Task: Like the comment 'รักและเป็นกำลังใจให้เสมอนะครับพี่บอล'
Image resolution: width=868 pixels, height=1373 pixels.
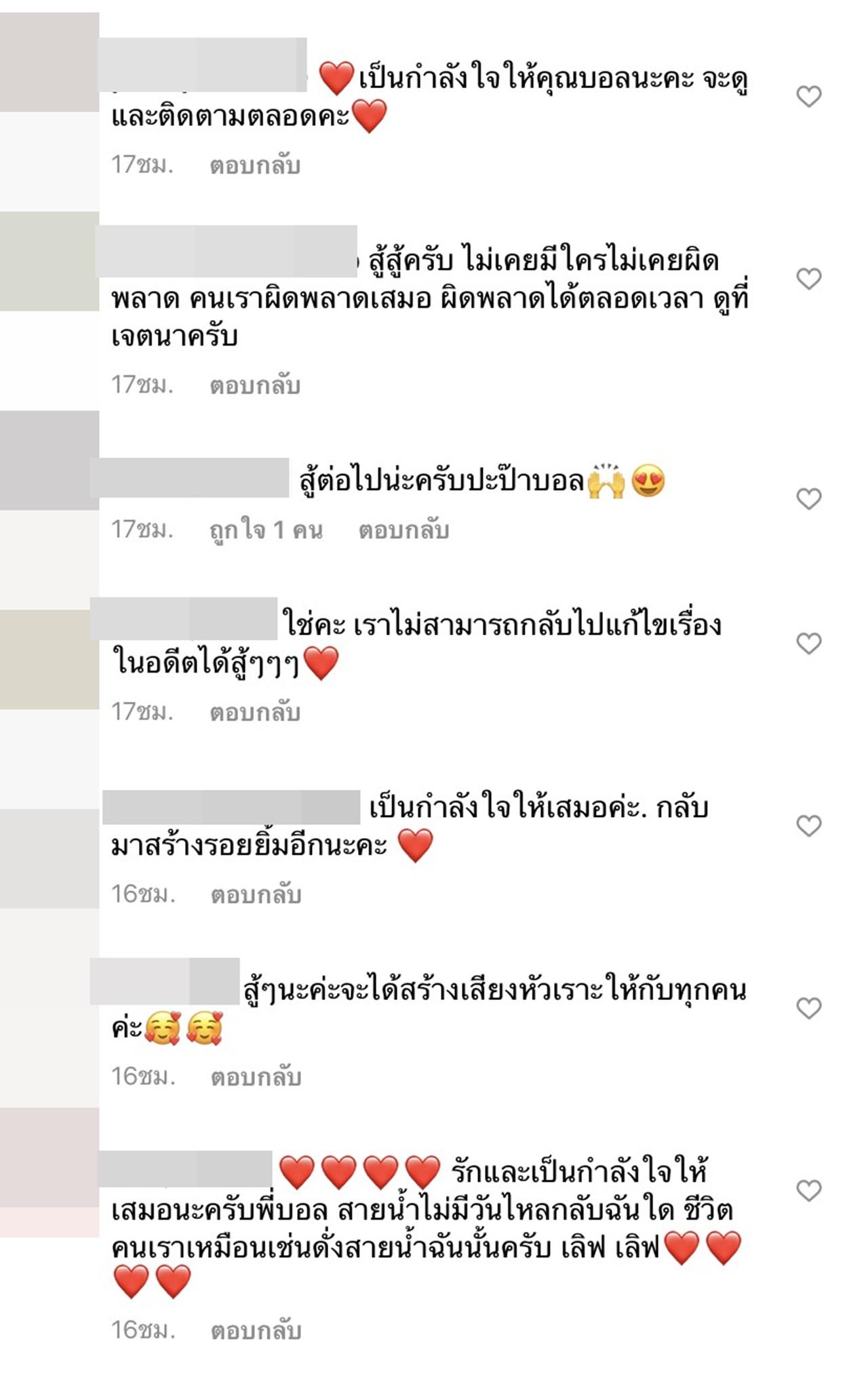Action: 808,1190
